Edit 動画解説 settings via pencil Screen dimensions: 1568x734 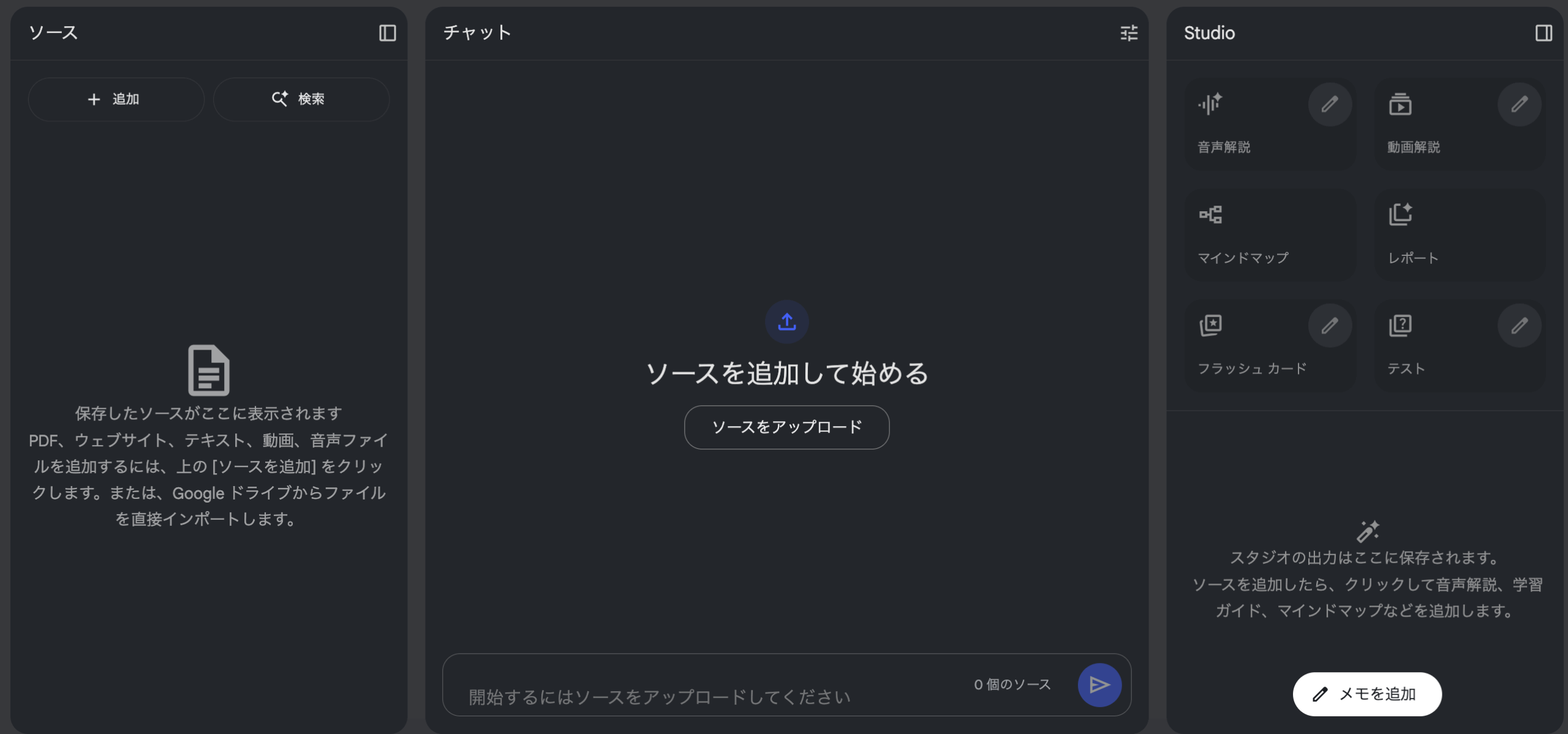click(1519, 105)
